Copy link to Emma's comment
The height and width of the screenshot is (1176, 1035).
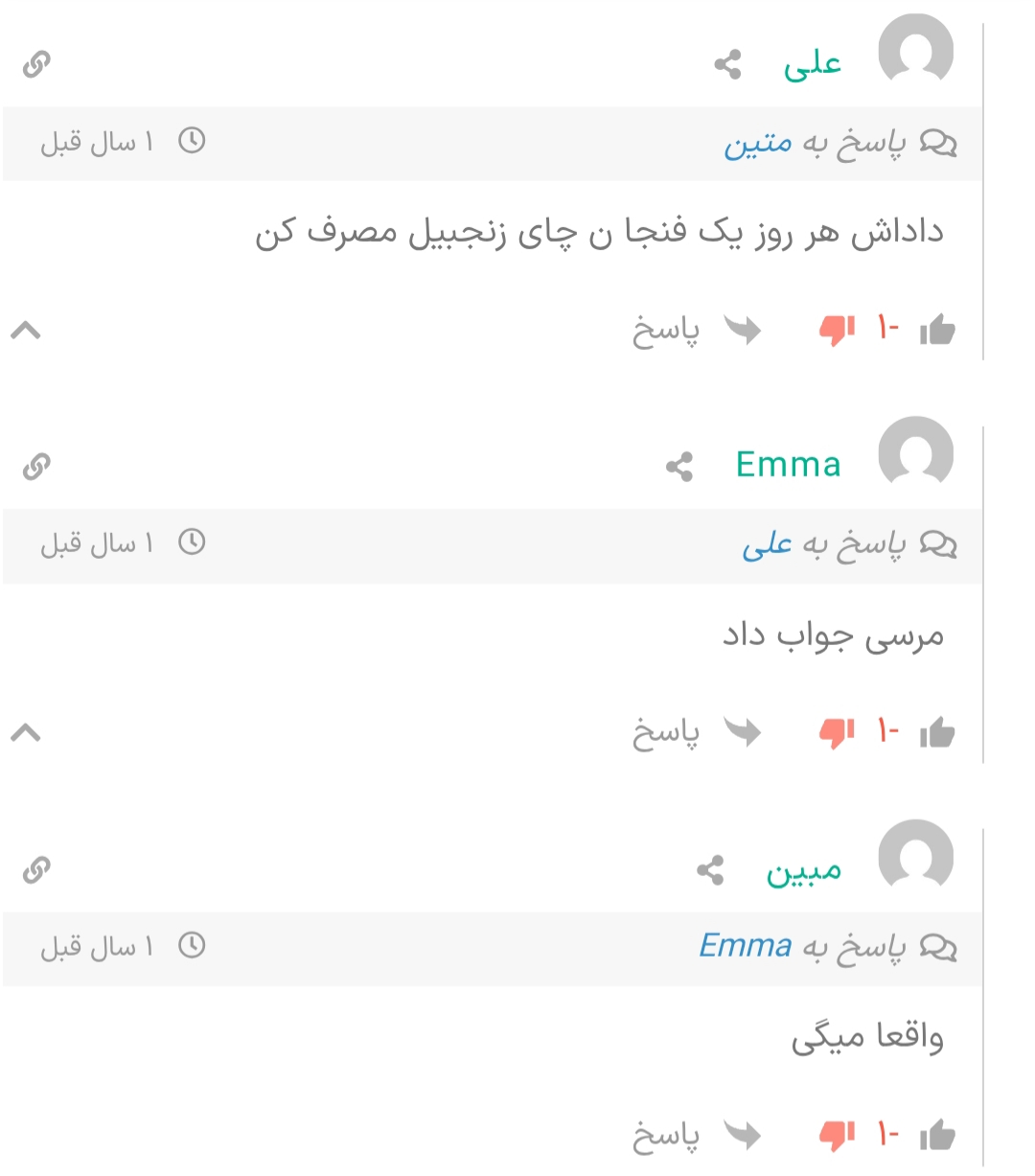[x=36, y=467]
